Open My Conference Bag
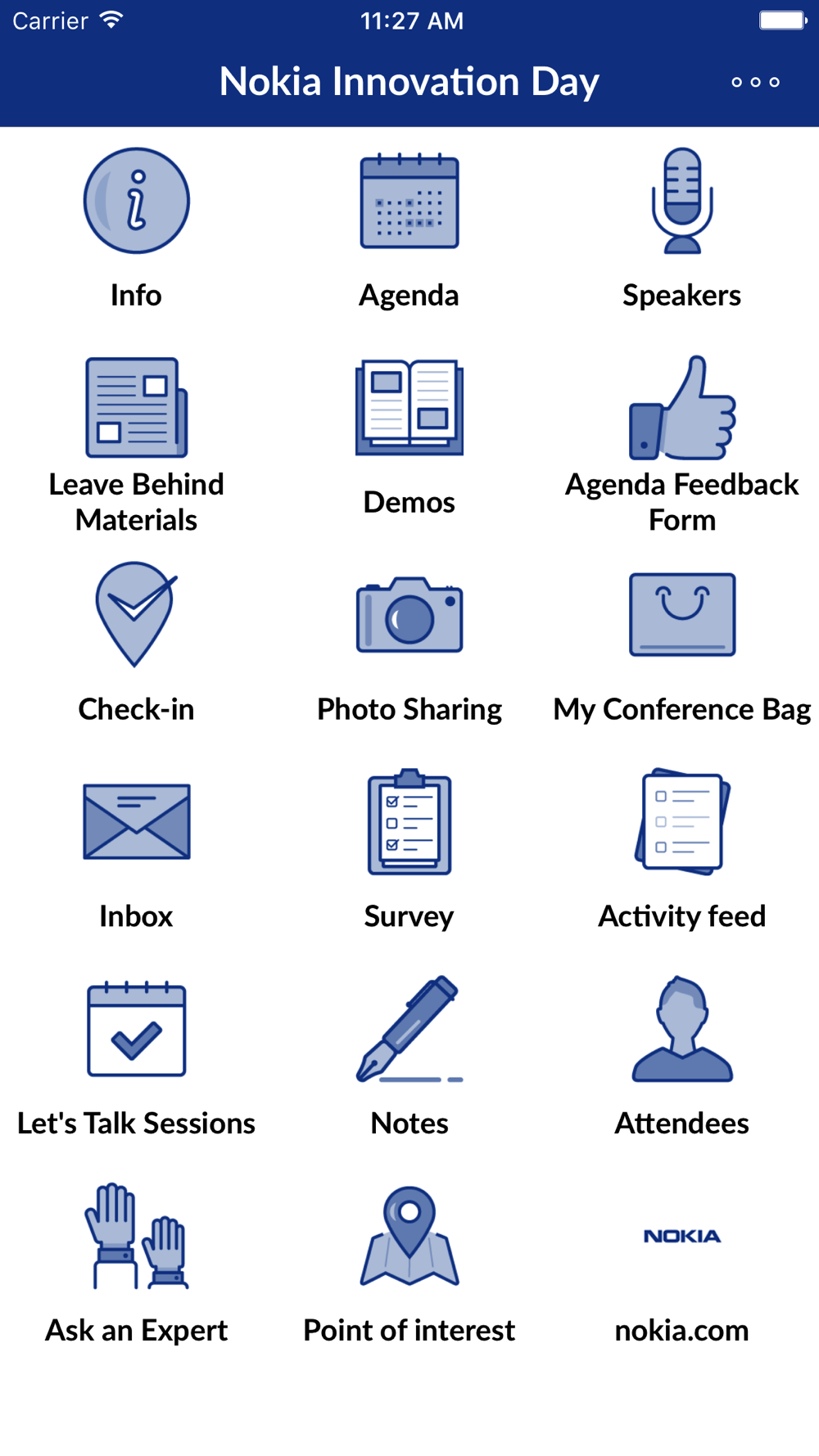The image size is (819, 1456). [681, 643]
